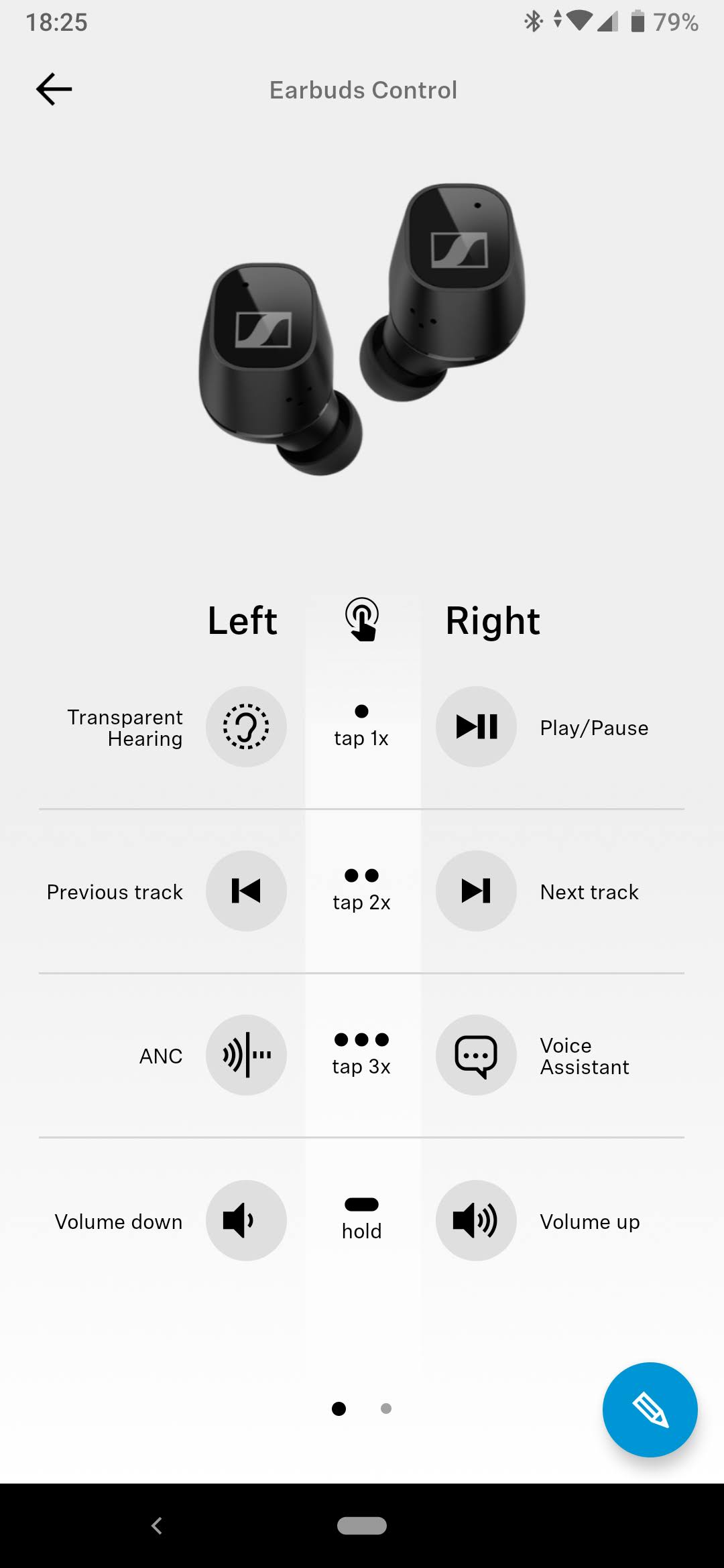
Task: Open the Voice Assistant icon
Action: (476, 1055)
